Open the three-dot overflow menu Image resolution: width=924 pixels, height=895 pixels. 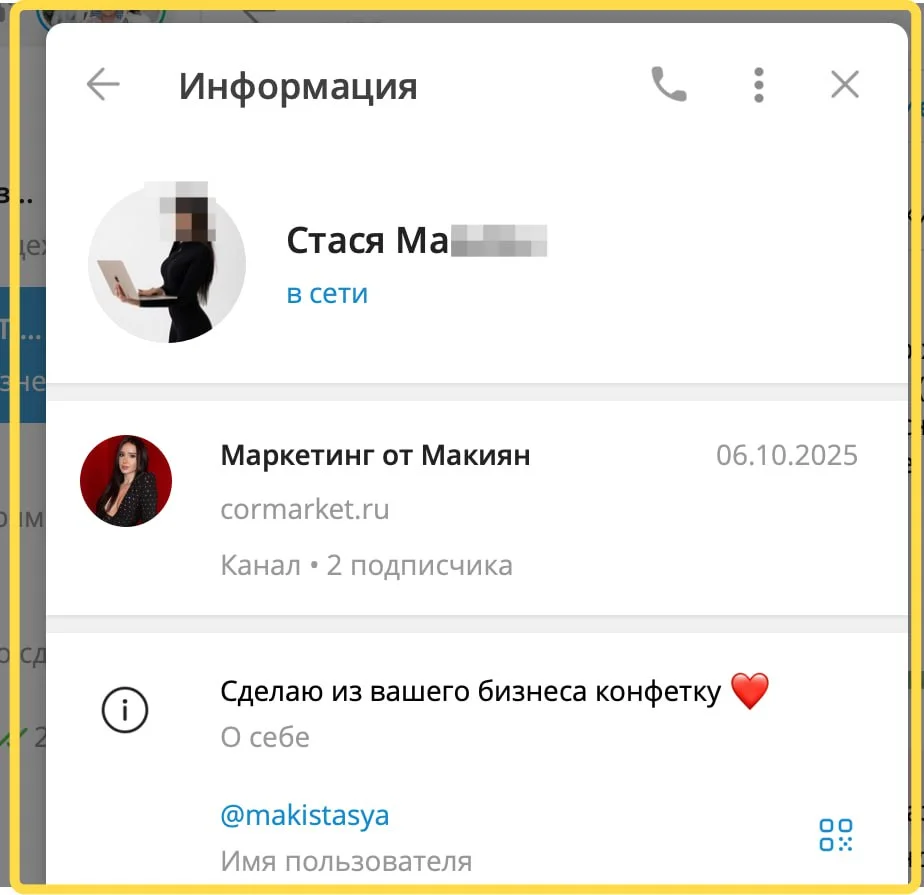click(x=759, y=86)
